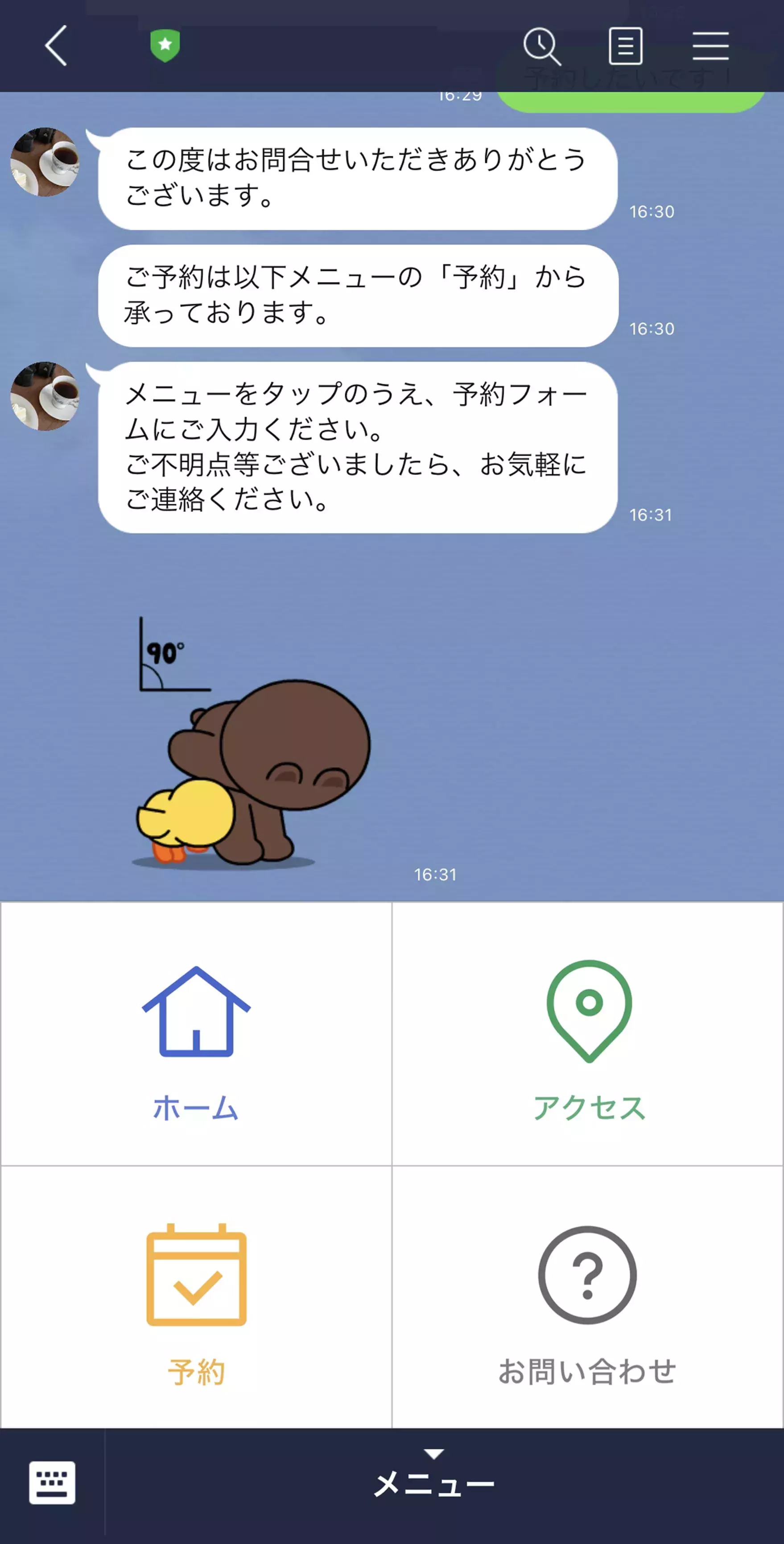The image size is (784, 1544).
Task: Switch to keyboard input
Action: [52, 1482]
